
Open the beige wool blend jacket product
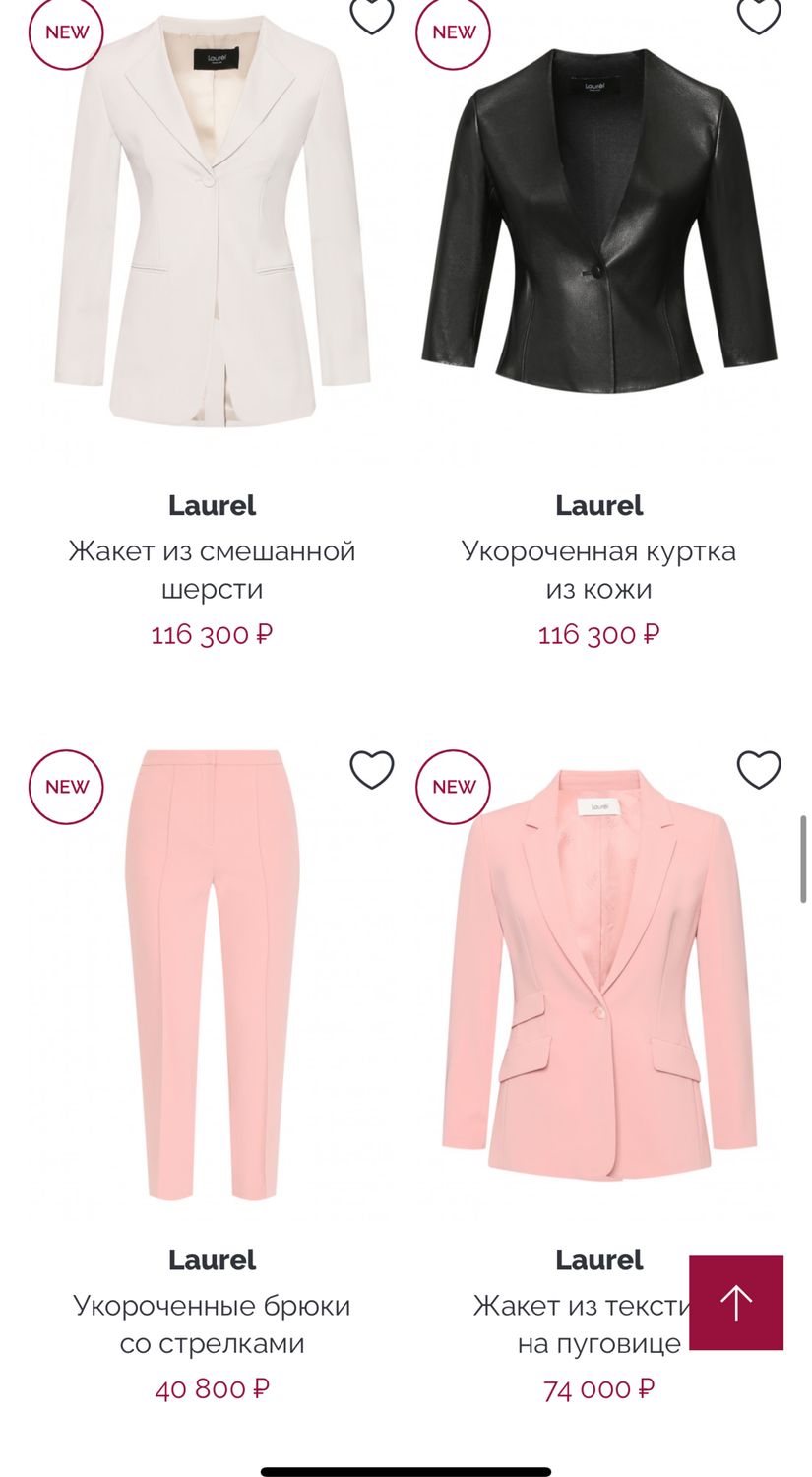click(x=212, y=223)
